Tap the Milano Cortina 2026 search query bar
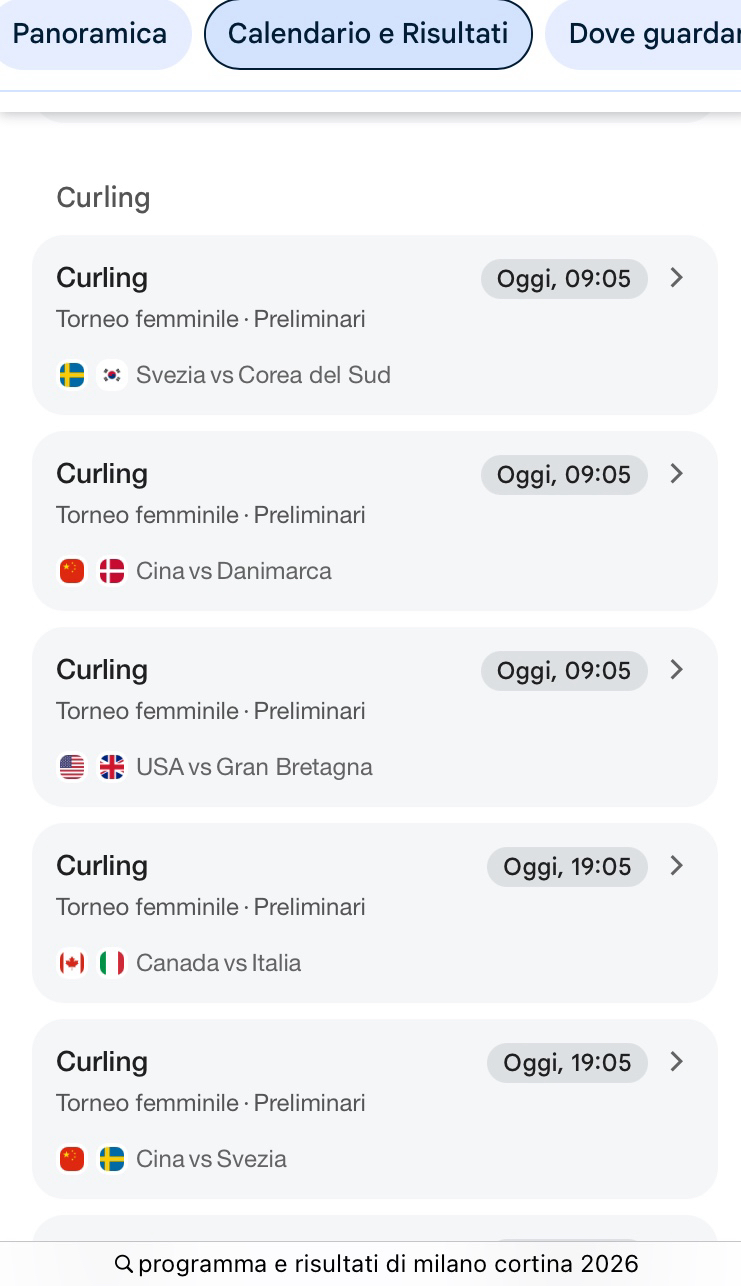The width and height of the screenshot is (741, 1286). tap(376, 1264)
